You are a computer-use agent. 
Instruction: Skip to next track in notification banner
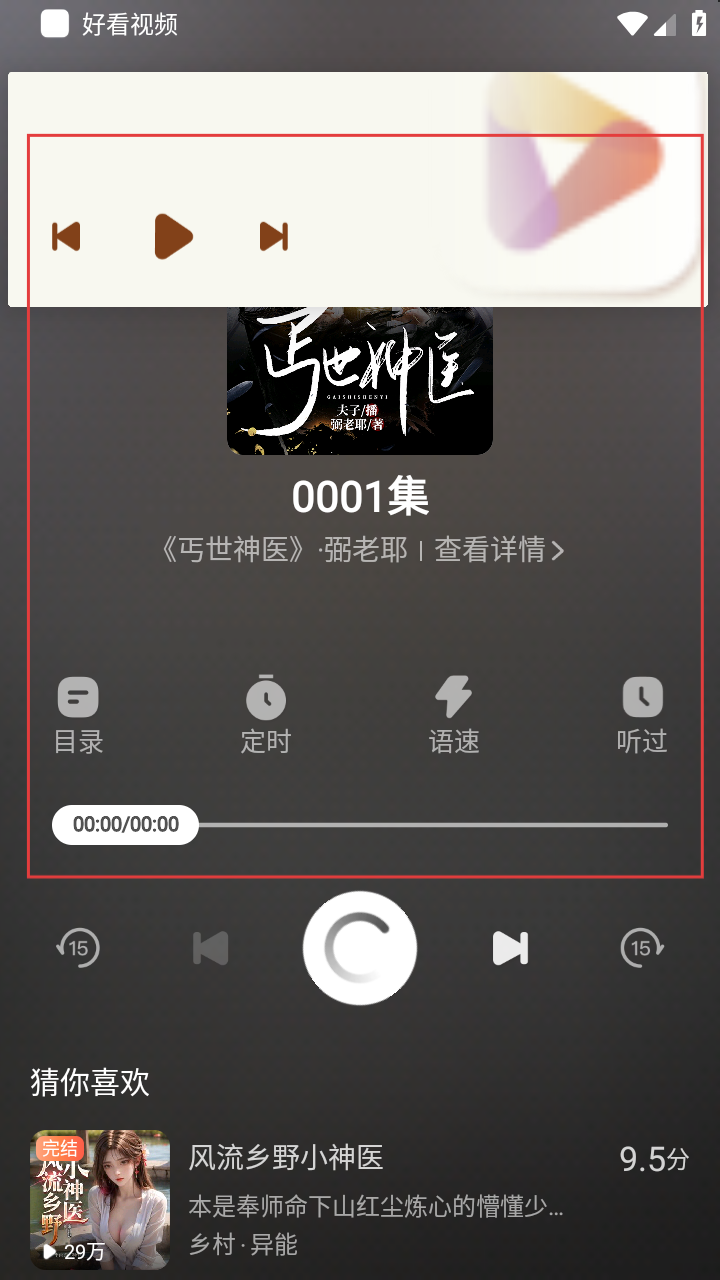click(x=273, y=237)
